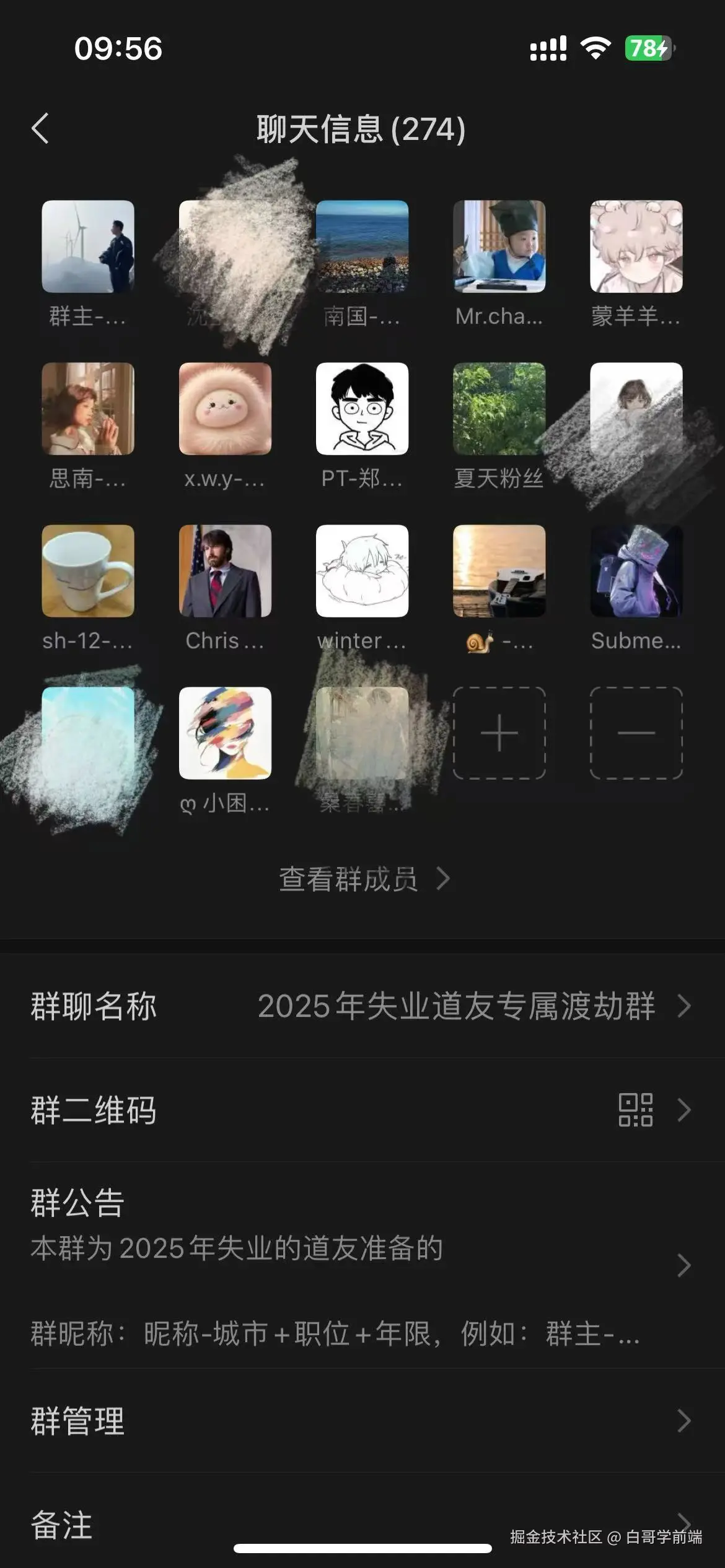Open member Mr.cha avatar

(x=499, y=246)
